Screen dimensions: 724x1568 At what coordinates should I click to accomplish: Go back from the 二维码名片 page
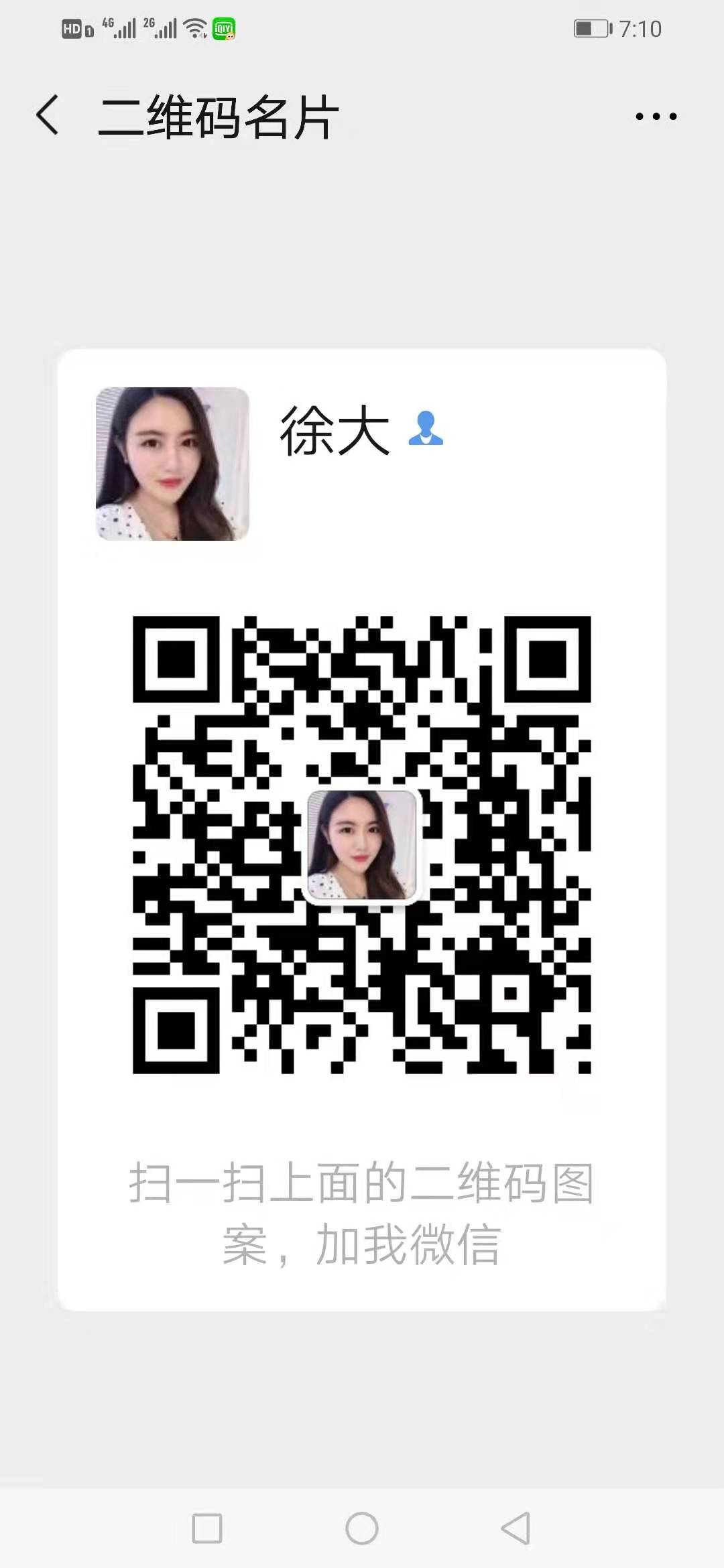click(48, 115)
